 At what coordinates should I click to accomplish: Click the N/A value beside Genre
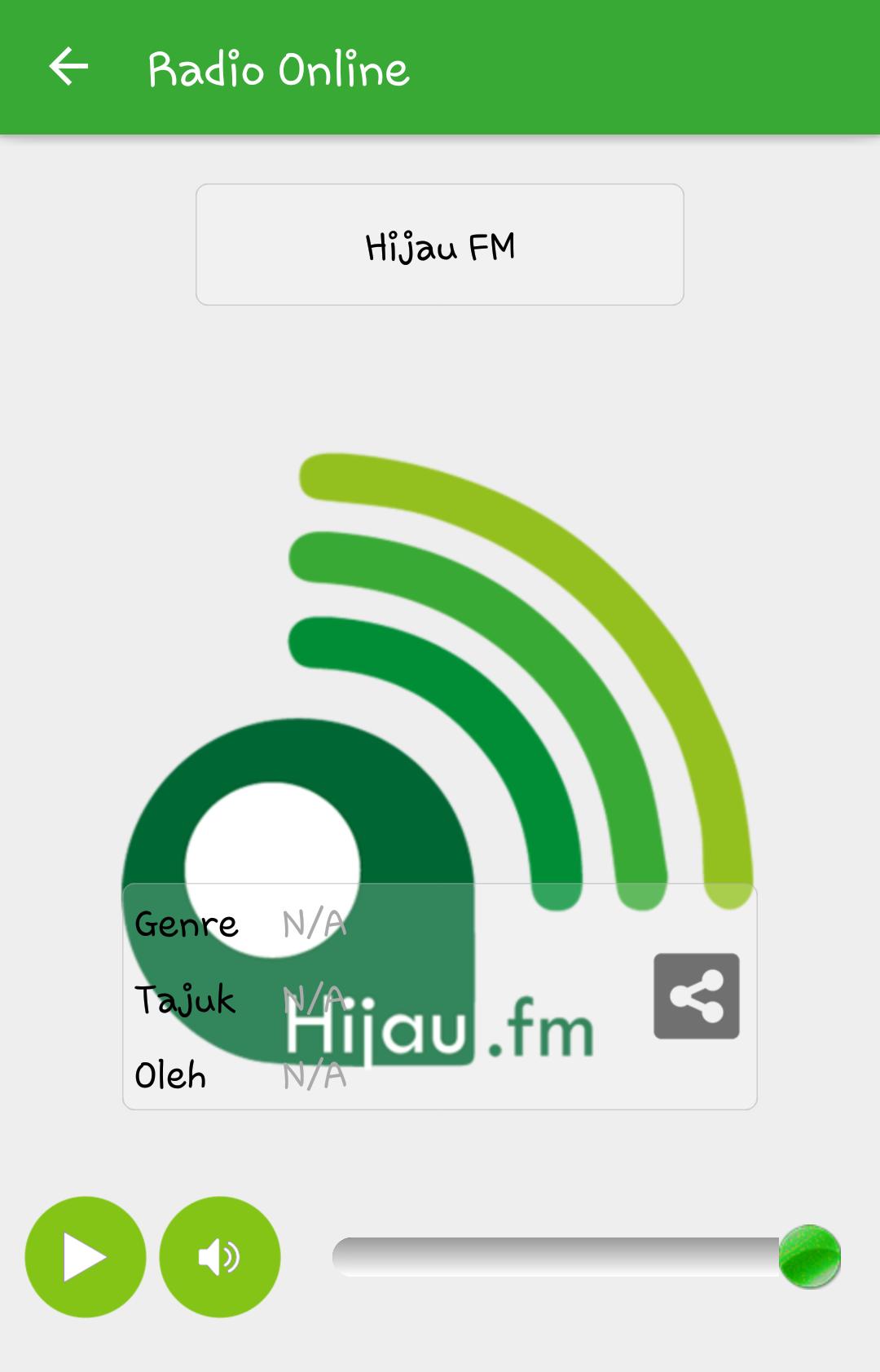point(313,925)
